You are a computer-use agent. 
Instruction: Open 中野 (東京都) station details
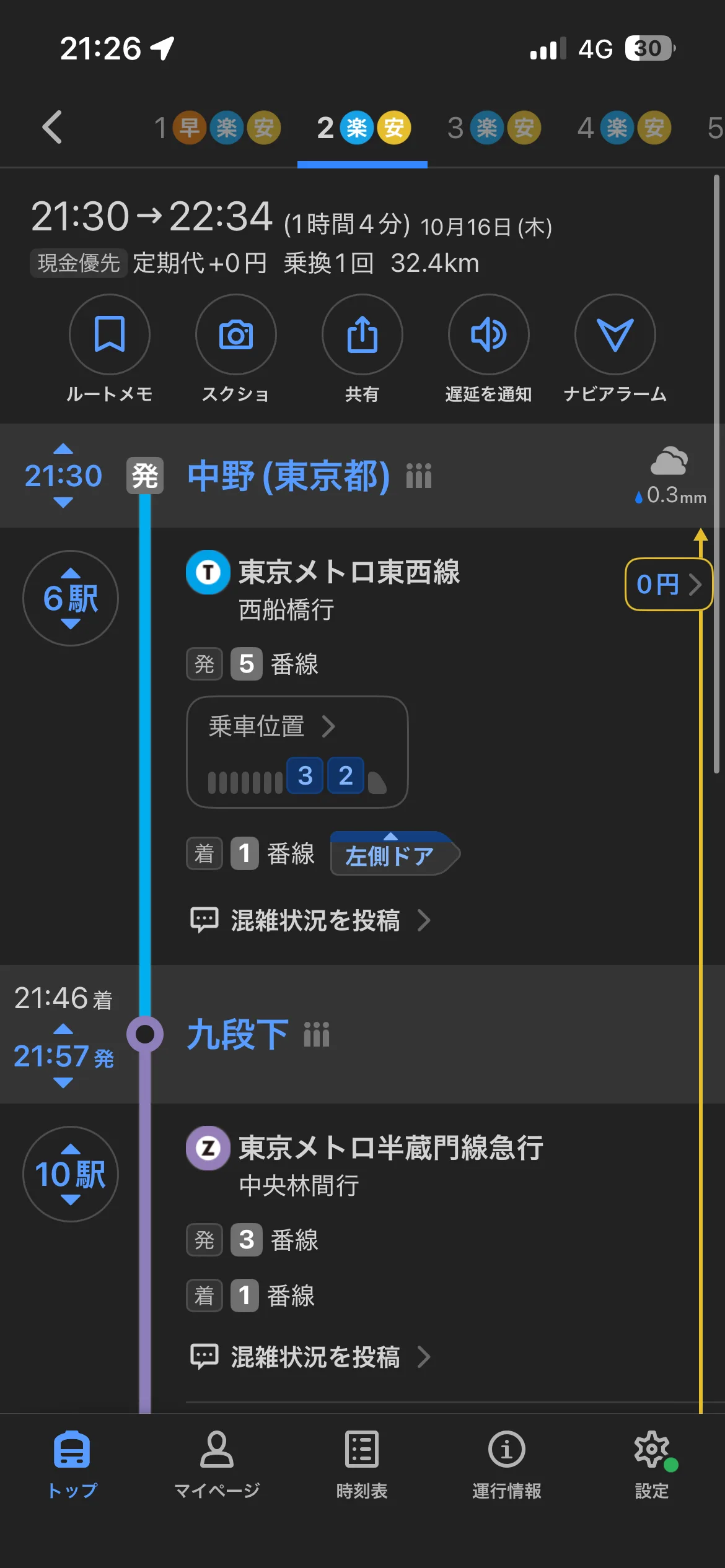(289, 476)
